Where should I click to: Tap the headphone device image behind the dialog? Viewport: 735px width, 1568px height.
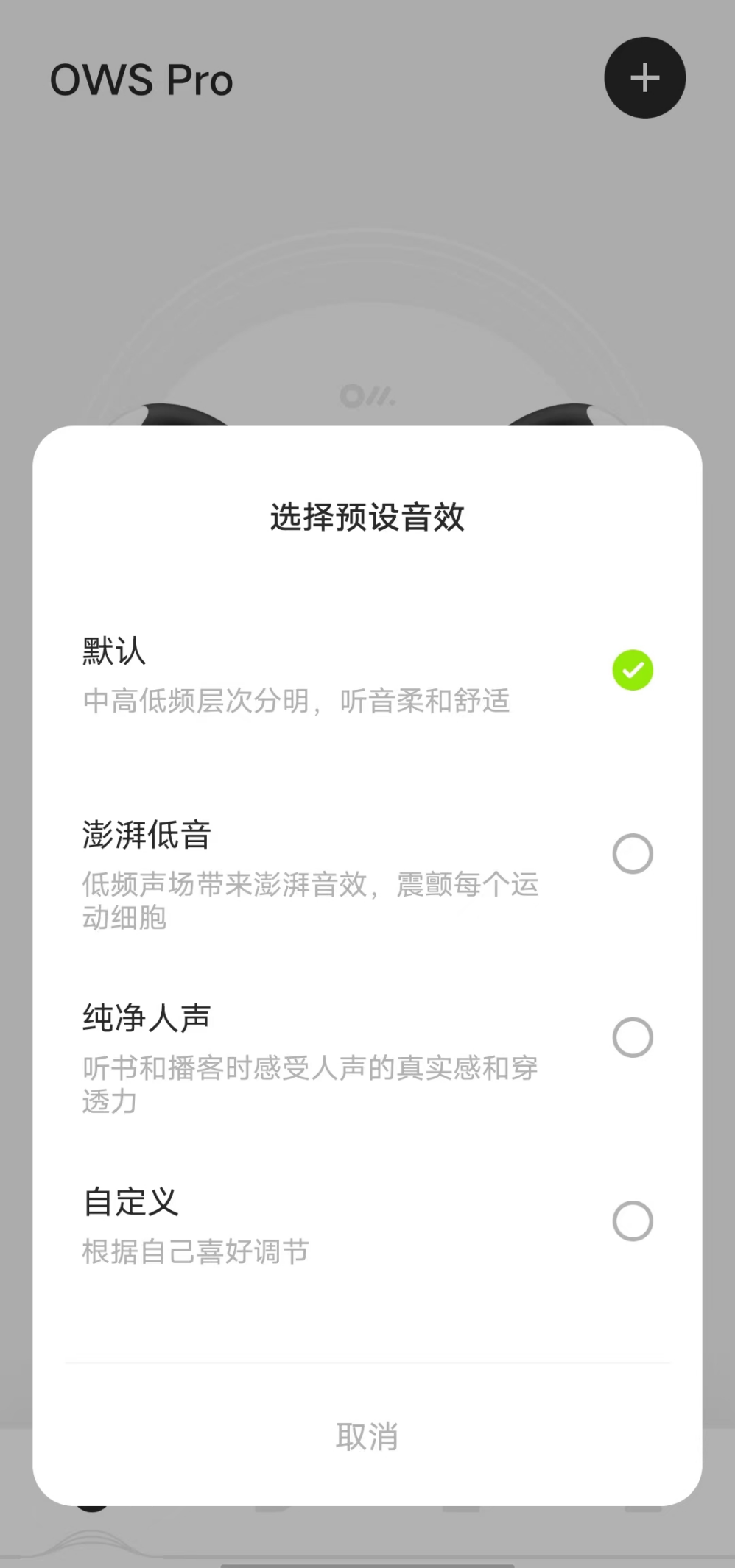point(368,309)
